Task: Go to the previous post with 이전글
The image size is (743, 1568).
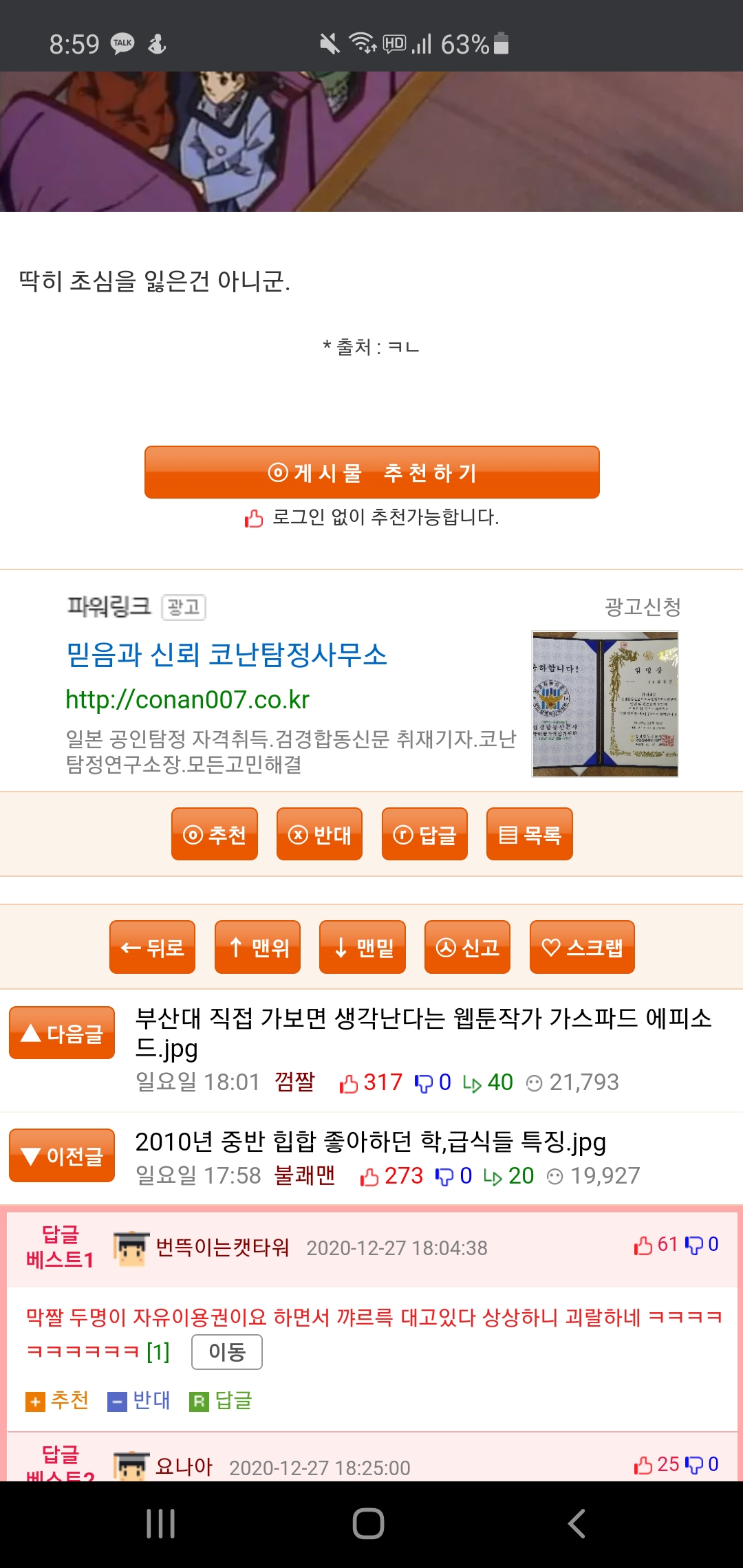Action: pyautogui.click(x=62, y=1155)
